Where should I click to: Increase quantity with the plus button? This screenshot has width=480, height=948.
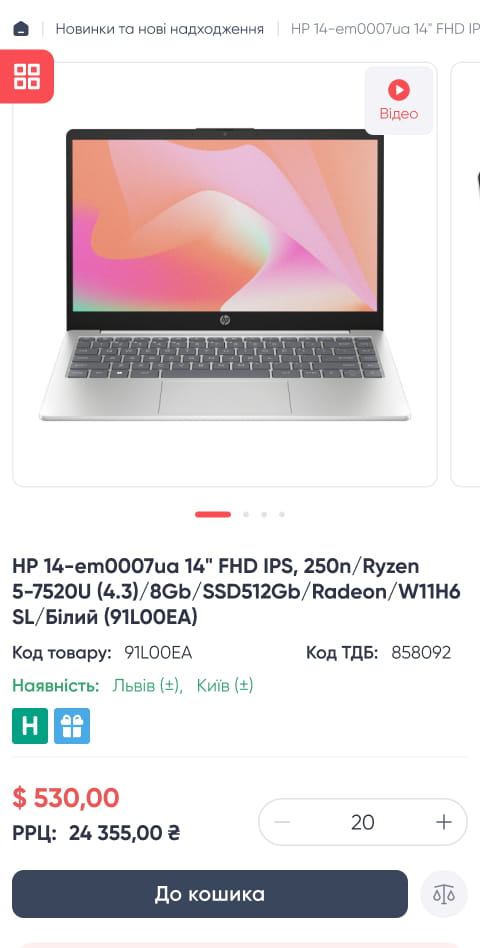click(444, 822)
